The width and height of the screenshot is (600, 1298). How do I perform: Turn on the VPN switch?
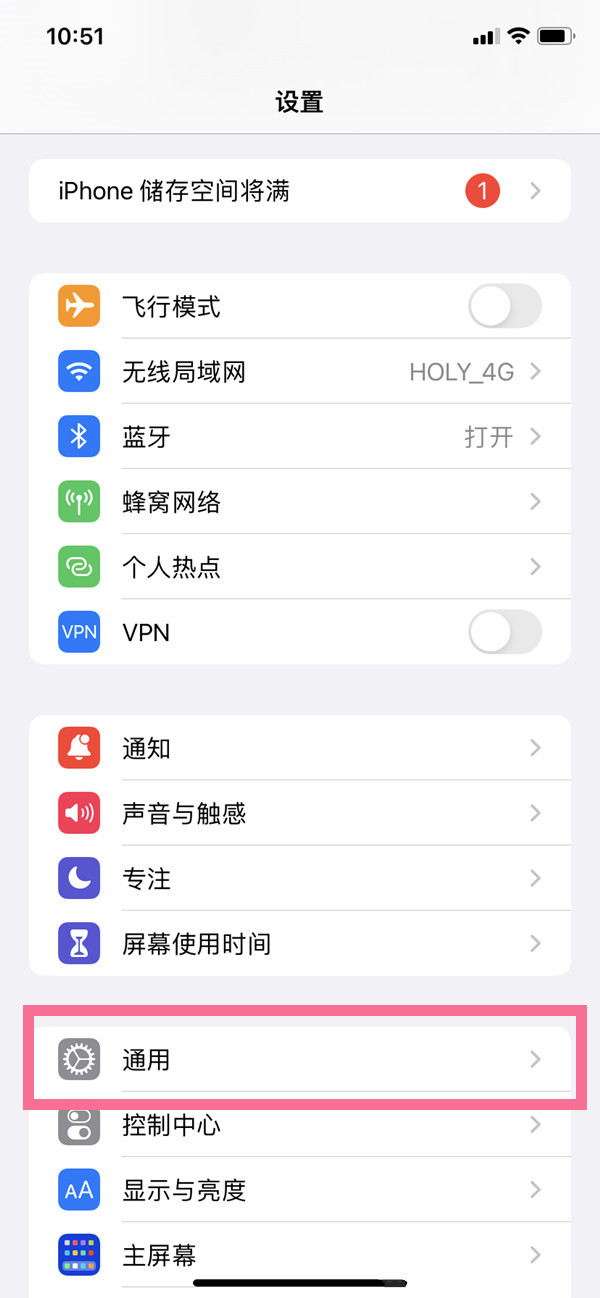point(505,632)
